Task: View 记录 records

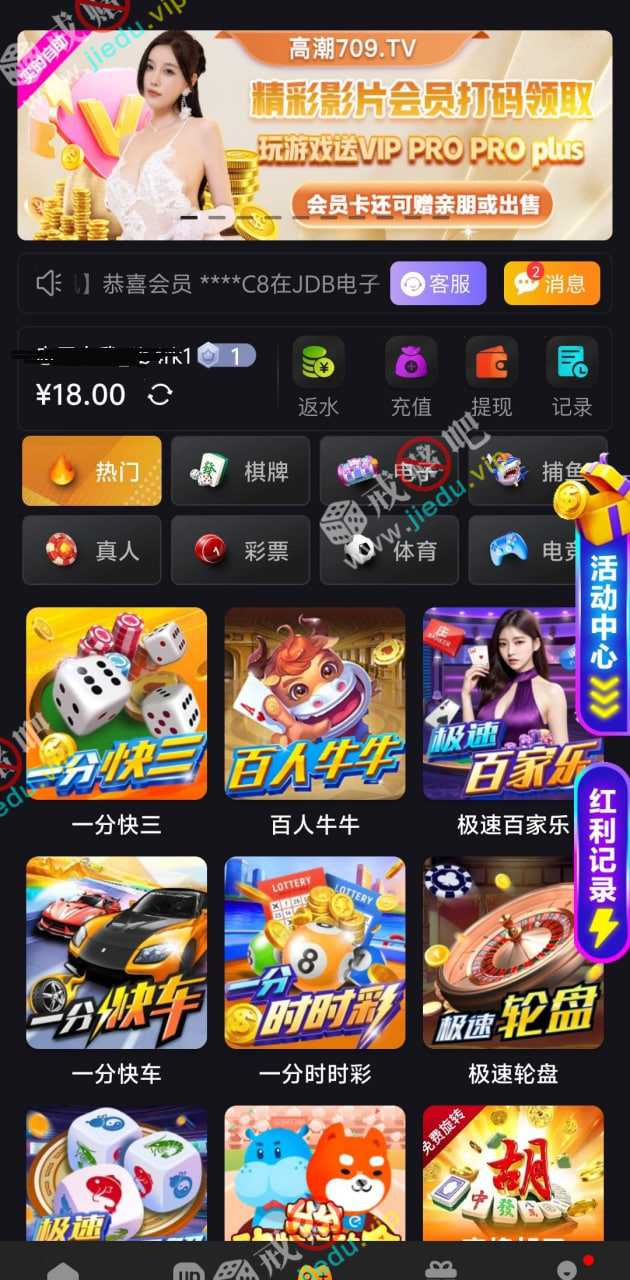Action: 572,376
